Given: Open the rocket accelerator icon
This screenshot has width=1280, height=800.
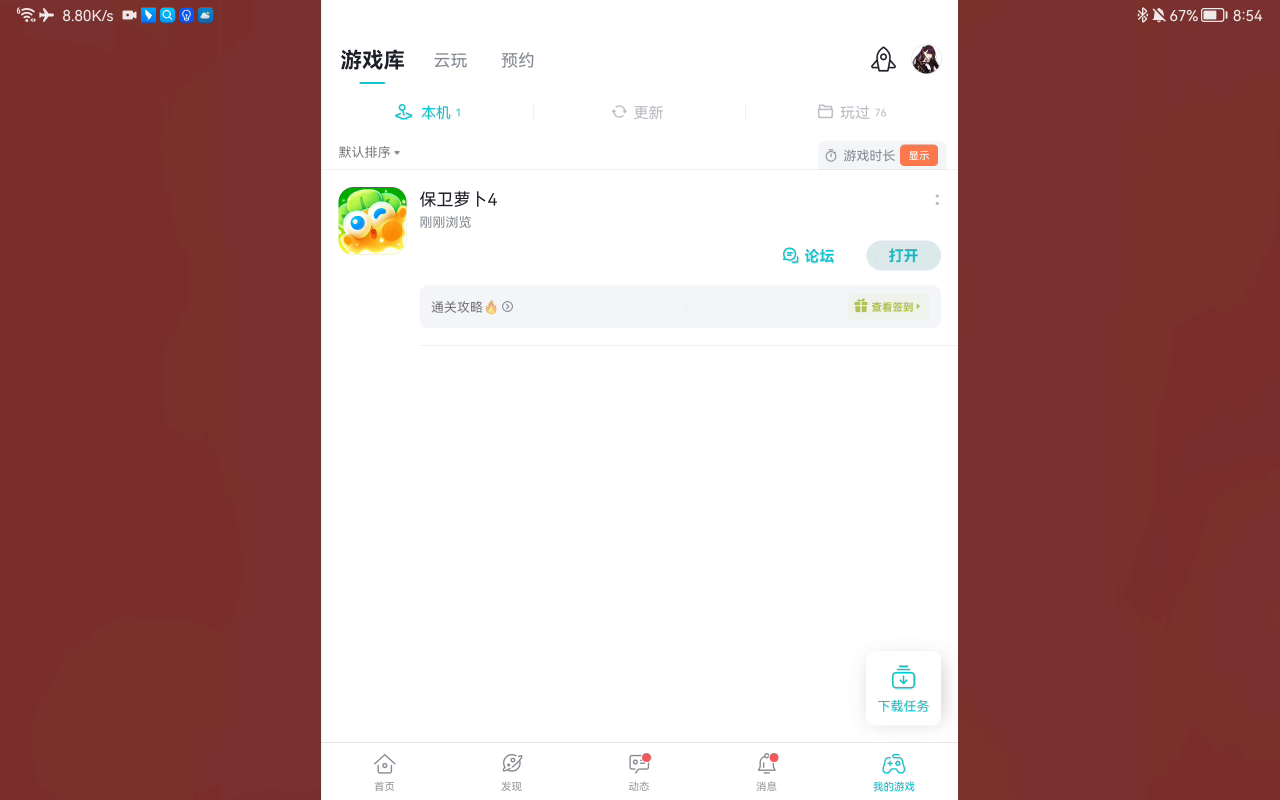Looking at the screenshot, I should pos(883,60).
